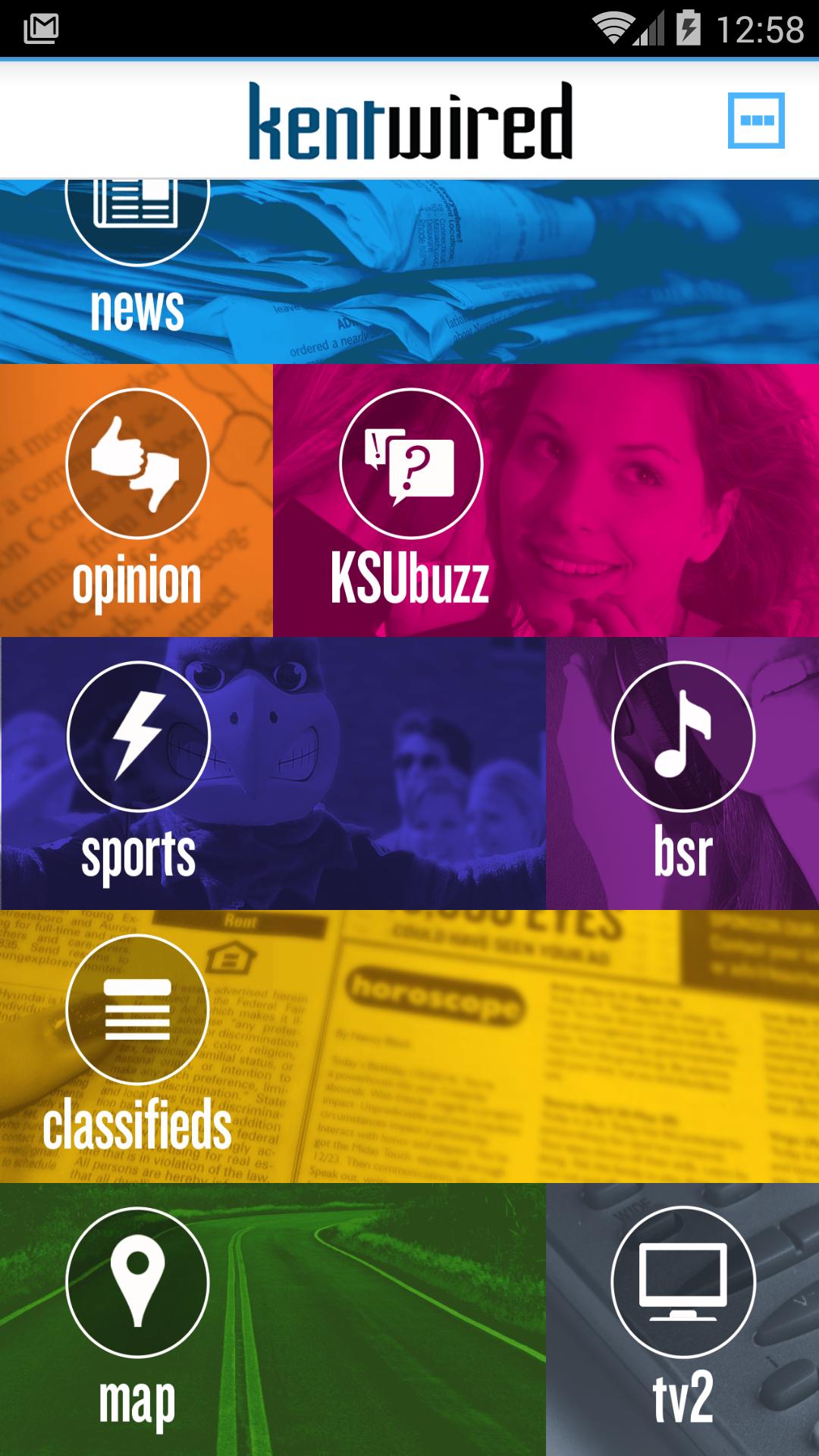
Task: Open the blue menu icon in header
Action: pos(756,121)
